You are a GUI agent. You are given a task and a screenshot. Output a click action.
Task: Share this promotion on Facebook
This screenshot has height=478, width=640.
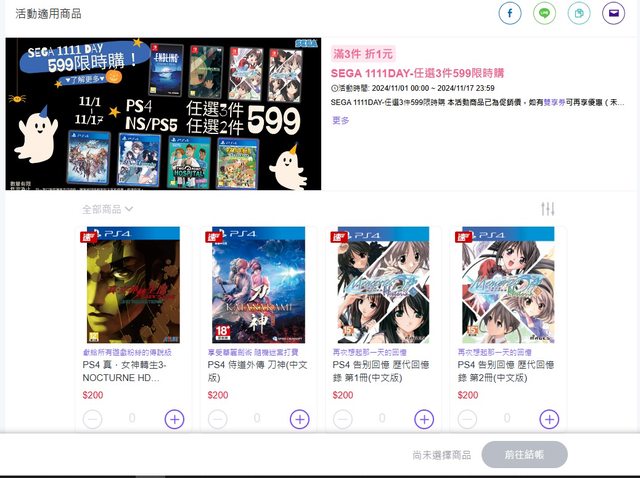510,13
